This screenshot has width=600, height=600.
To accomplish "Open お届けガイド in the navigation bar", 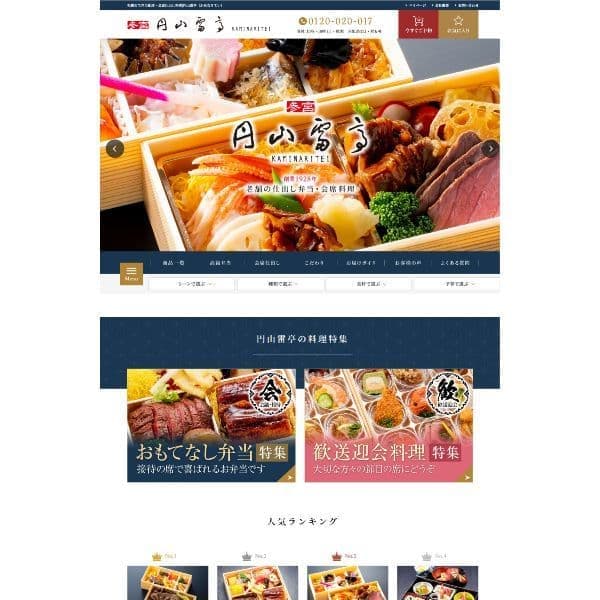I will tap(360, 263).
